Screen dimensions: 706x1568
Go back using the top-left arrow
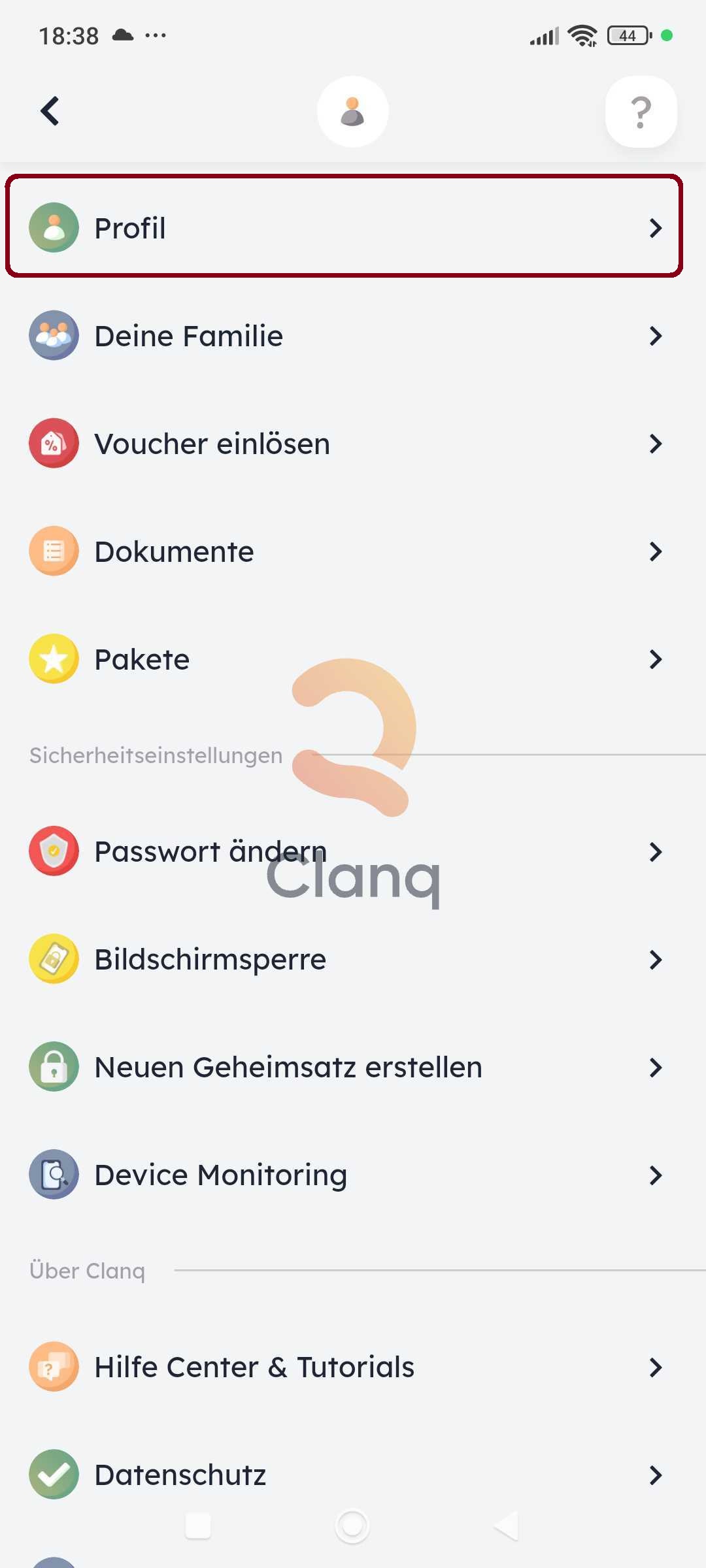pos(50,111)
